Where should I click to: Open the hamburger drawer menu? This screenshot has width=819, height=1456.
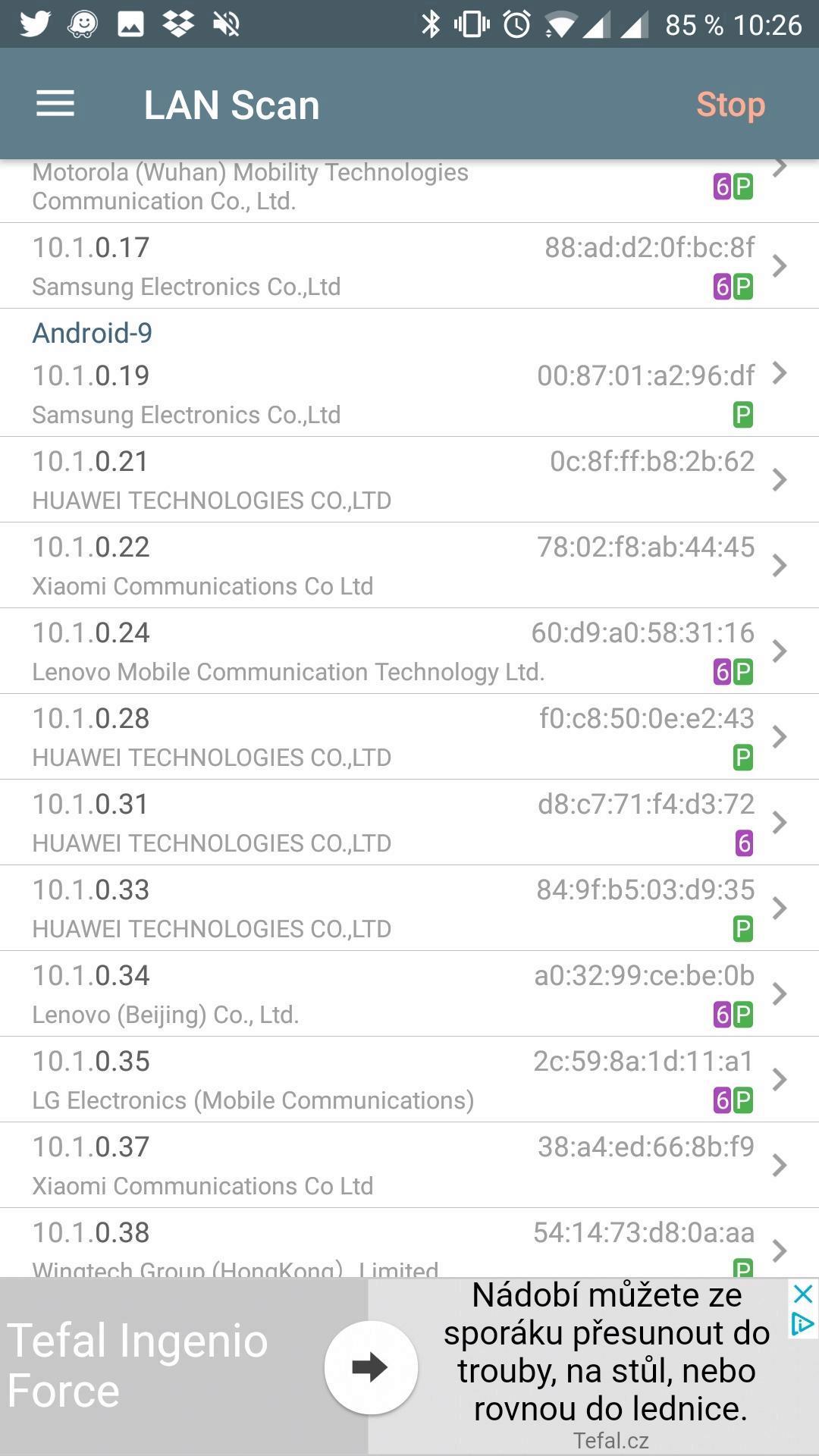(x=55, y=104)
